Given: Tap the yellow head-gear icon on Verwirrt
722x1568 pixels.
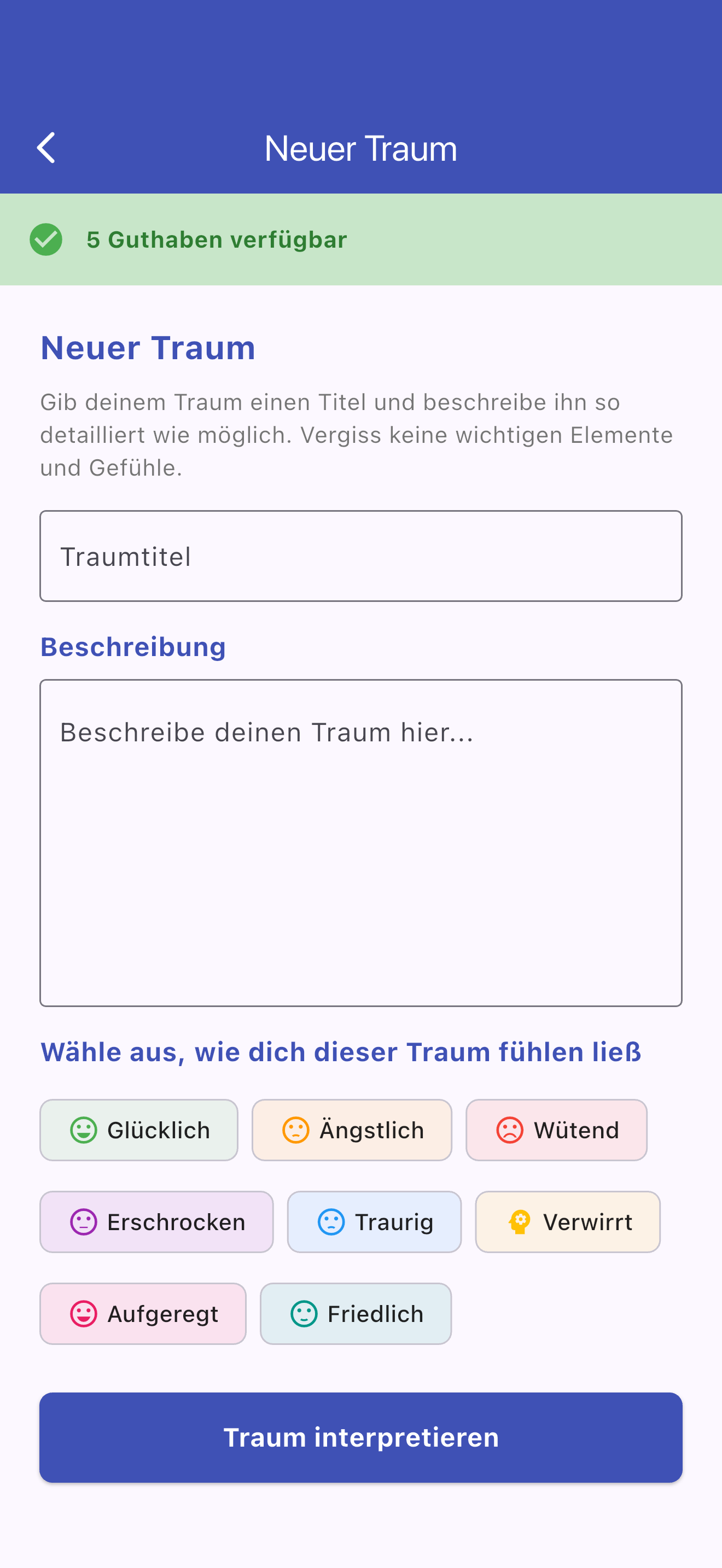Looking at the screenshot, I should coord(518,1222).
